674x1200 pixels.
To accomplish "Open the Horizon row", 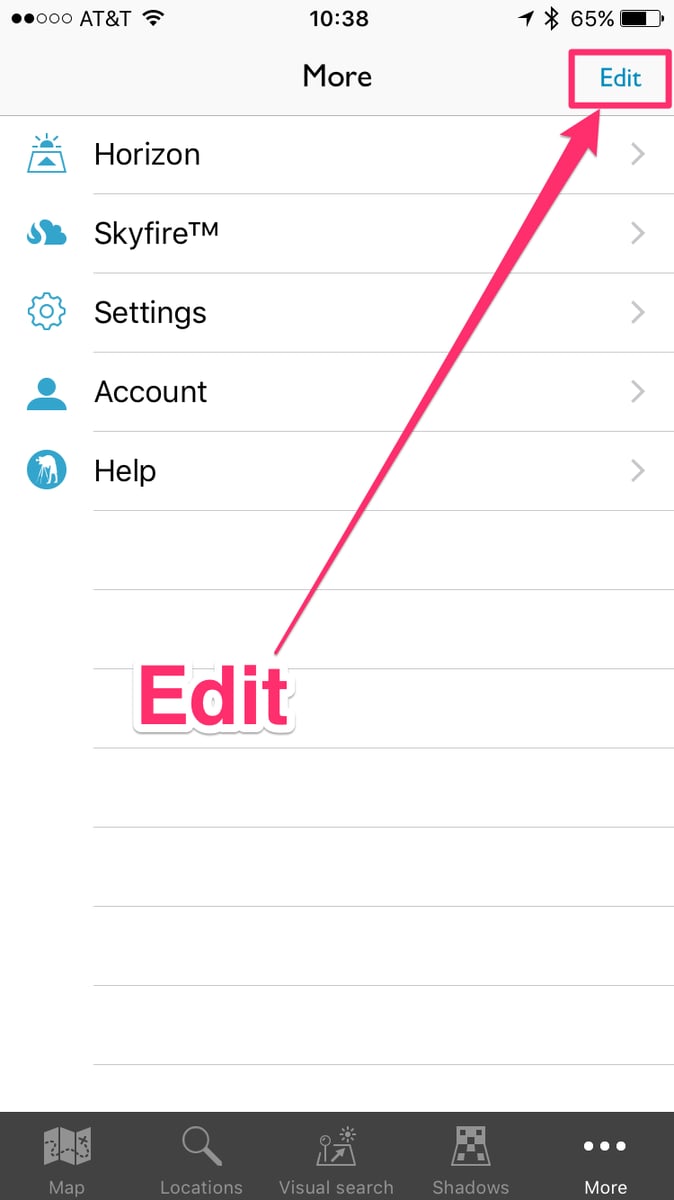I will 337,154.
